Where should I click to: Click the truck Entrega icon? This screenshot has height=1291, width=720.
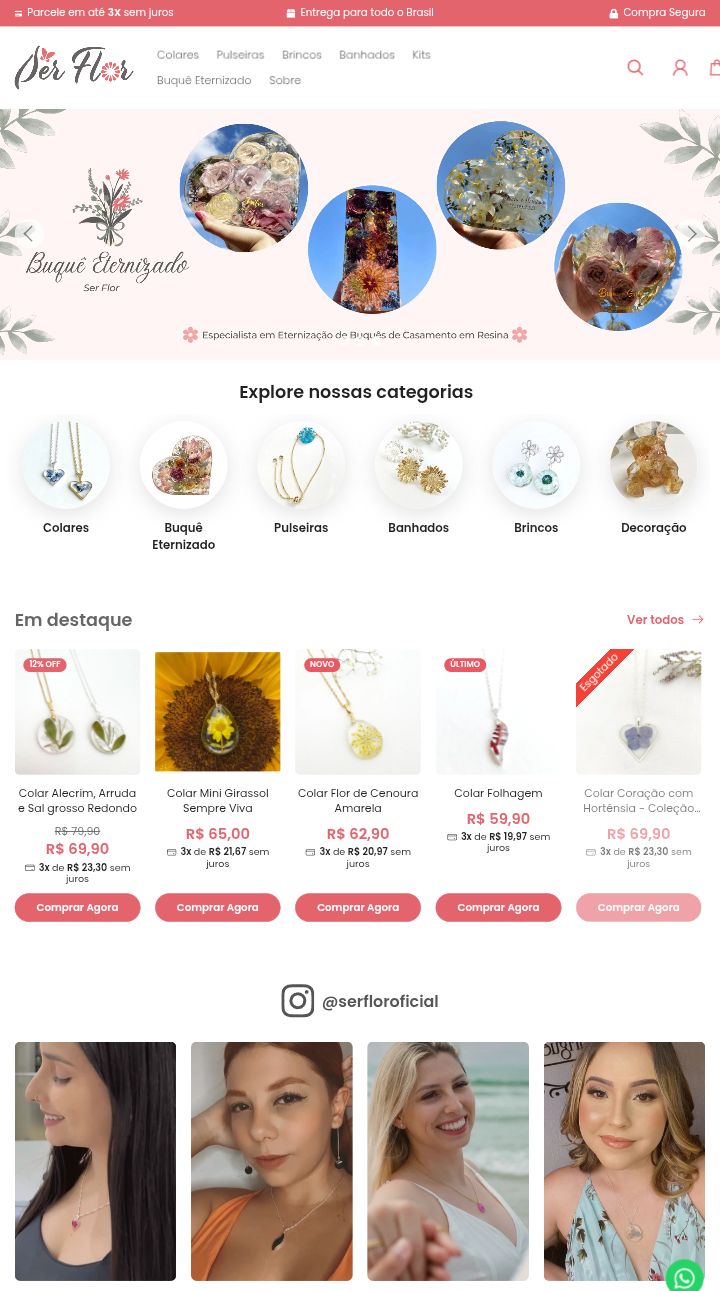point(290,13)
